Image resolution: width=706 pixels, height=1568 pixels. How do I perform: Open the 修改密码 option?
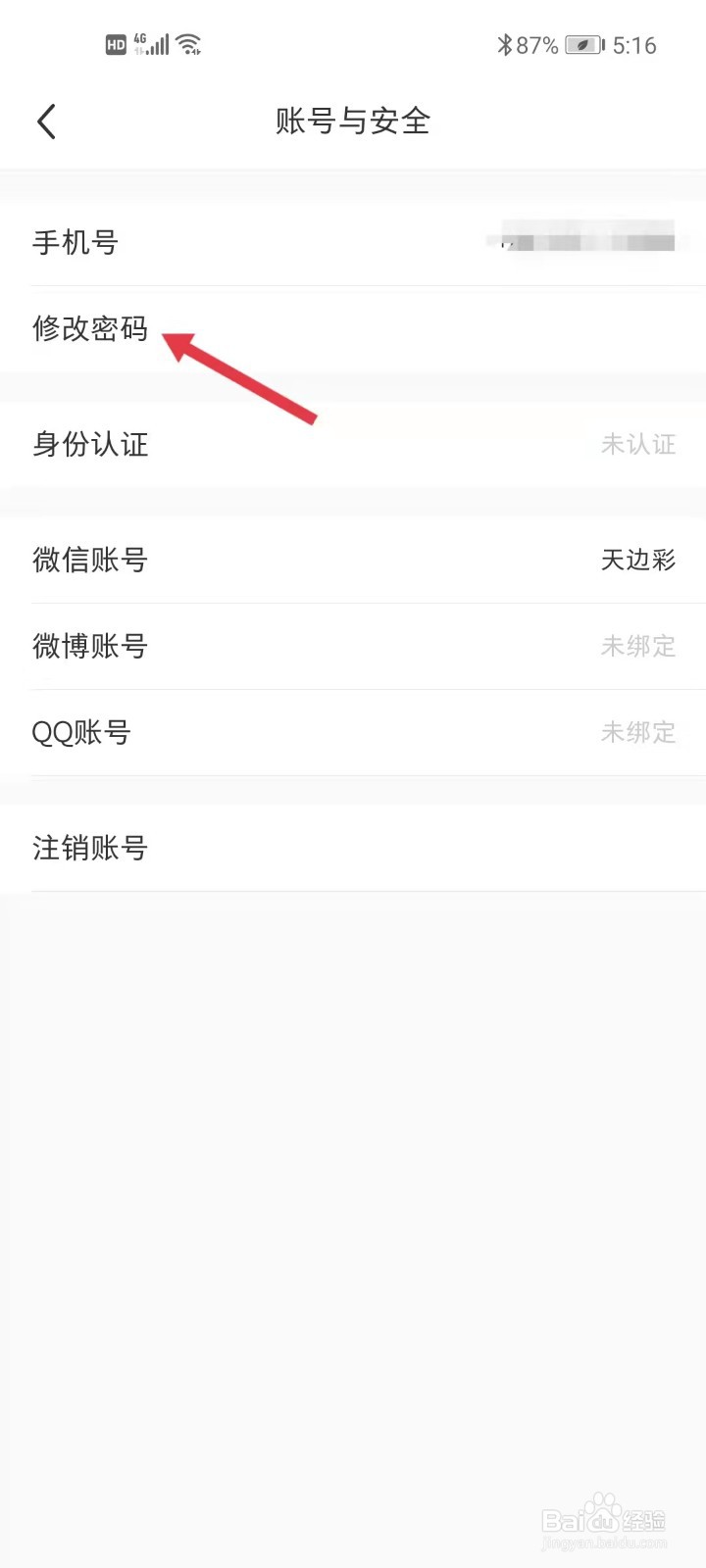click(x=89, y=330)
